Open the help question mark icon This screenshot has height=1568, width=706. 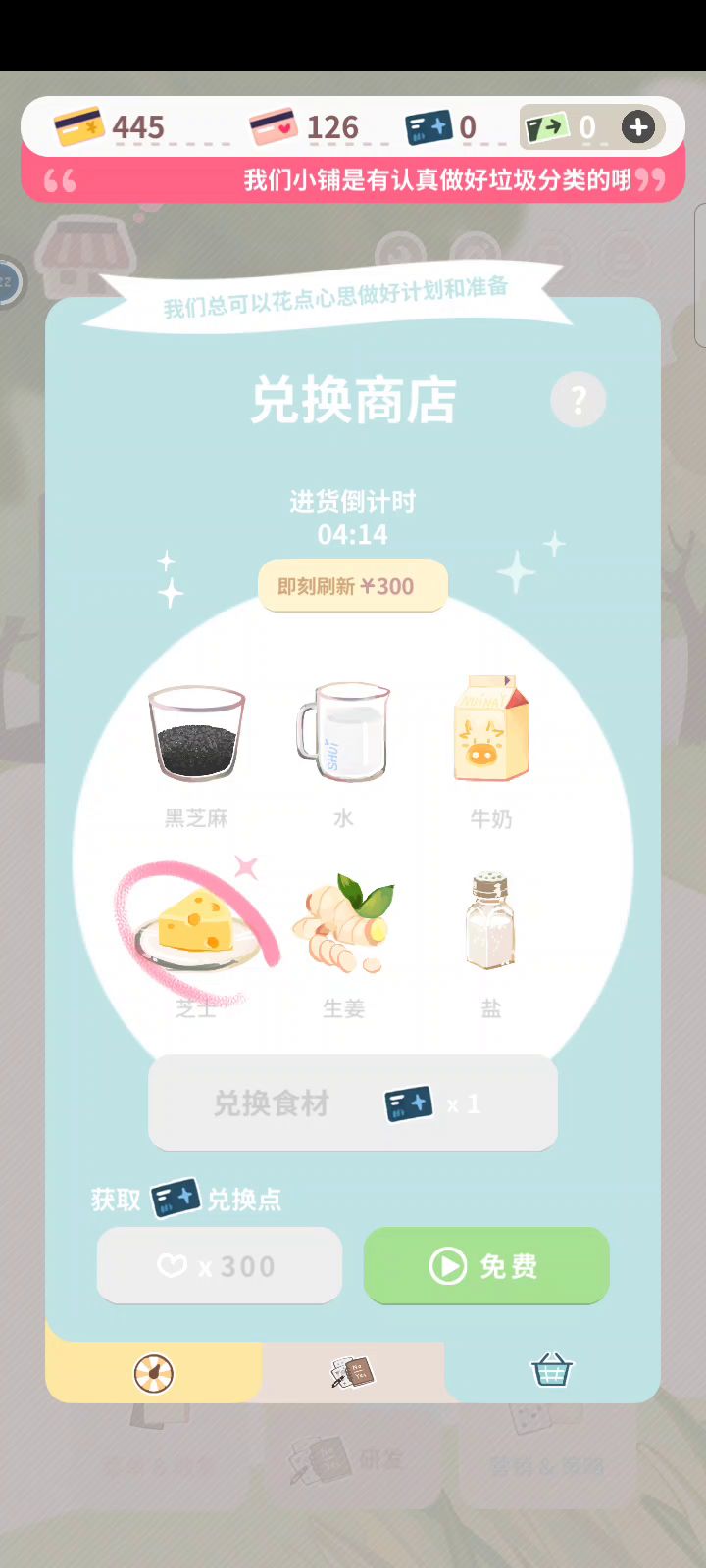click(x=579, y=400)
